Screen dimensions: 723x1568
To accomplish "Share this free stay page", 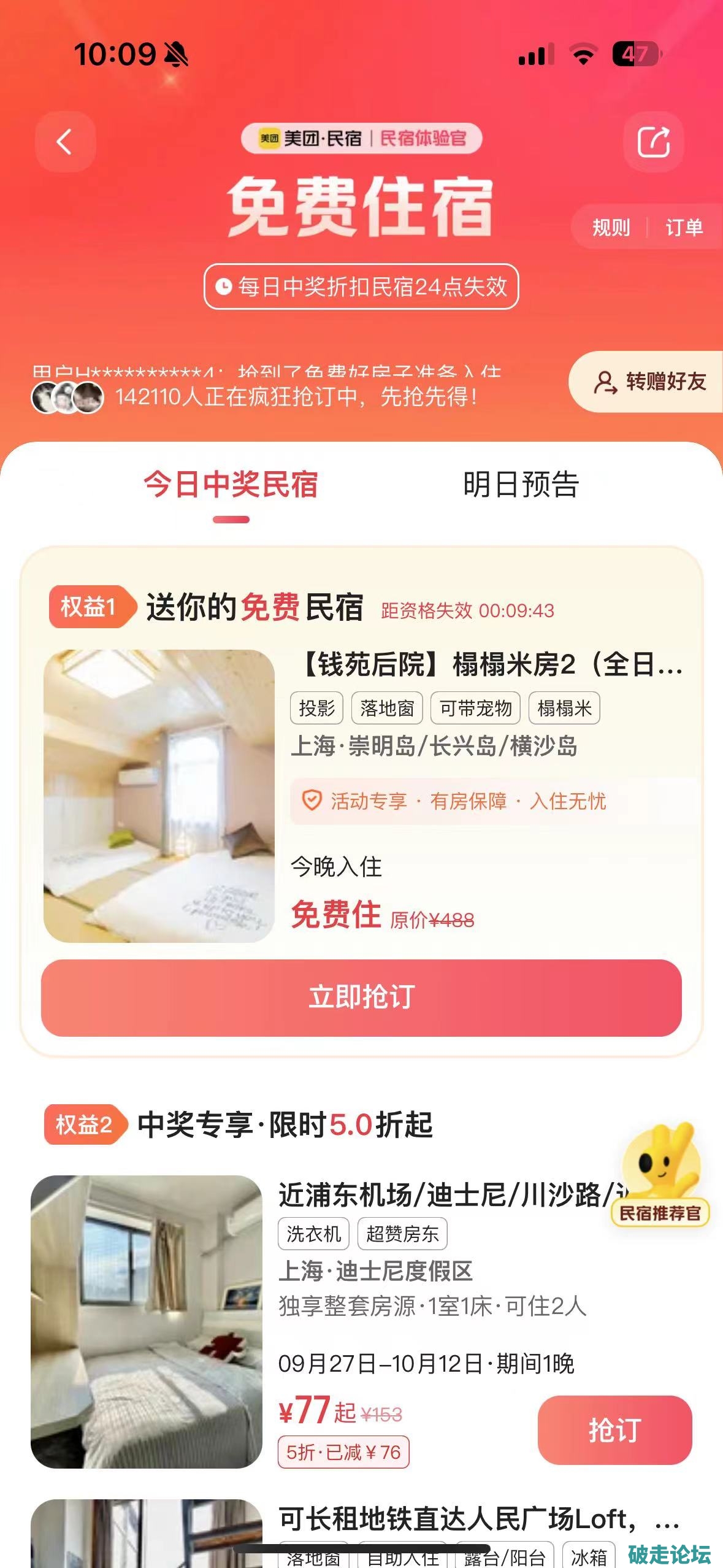I will 653,142.
